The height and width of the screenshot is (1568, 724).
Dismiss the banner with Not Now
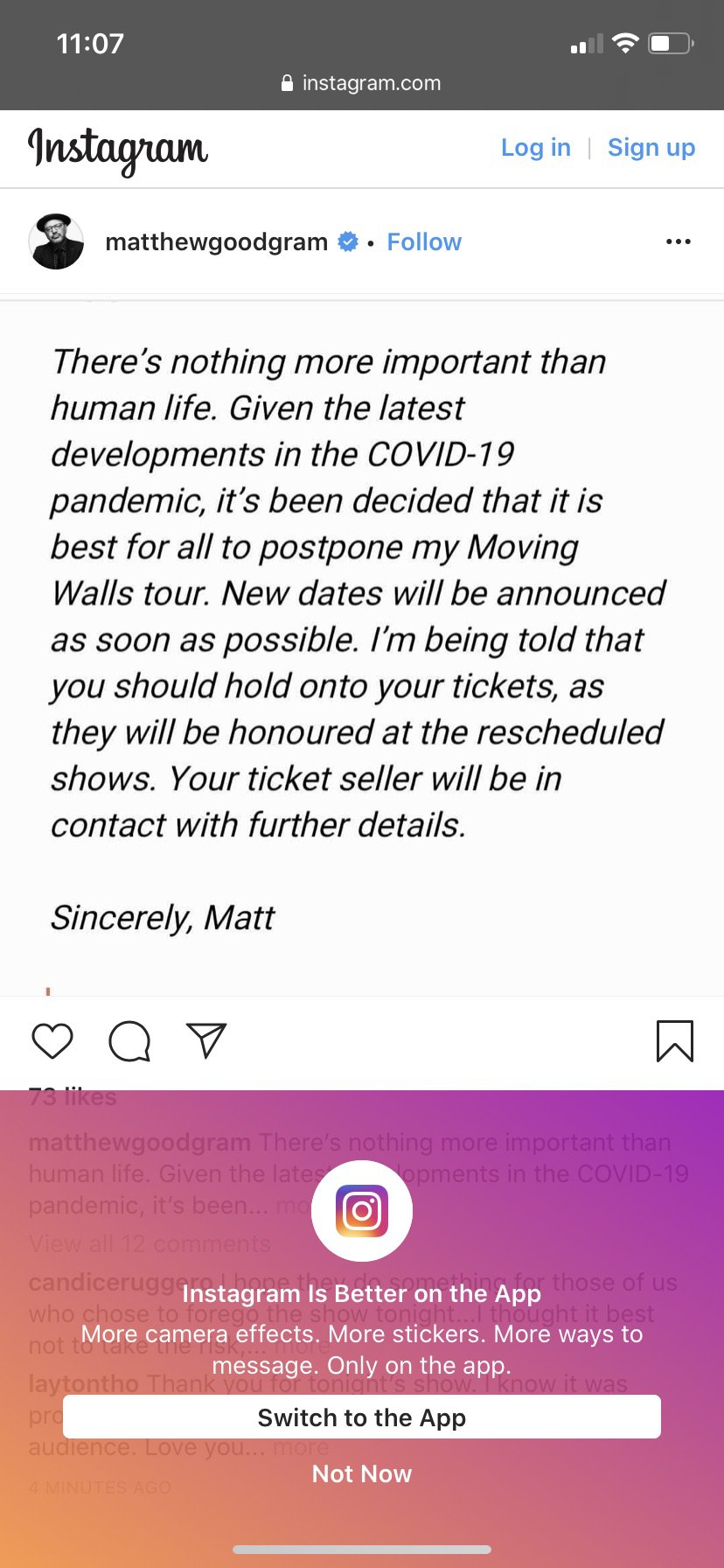(x=362, y=1473)
